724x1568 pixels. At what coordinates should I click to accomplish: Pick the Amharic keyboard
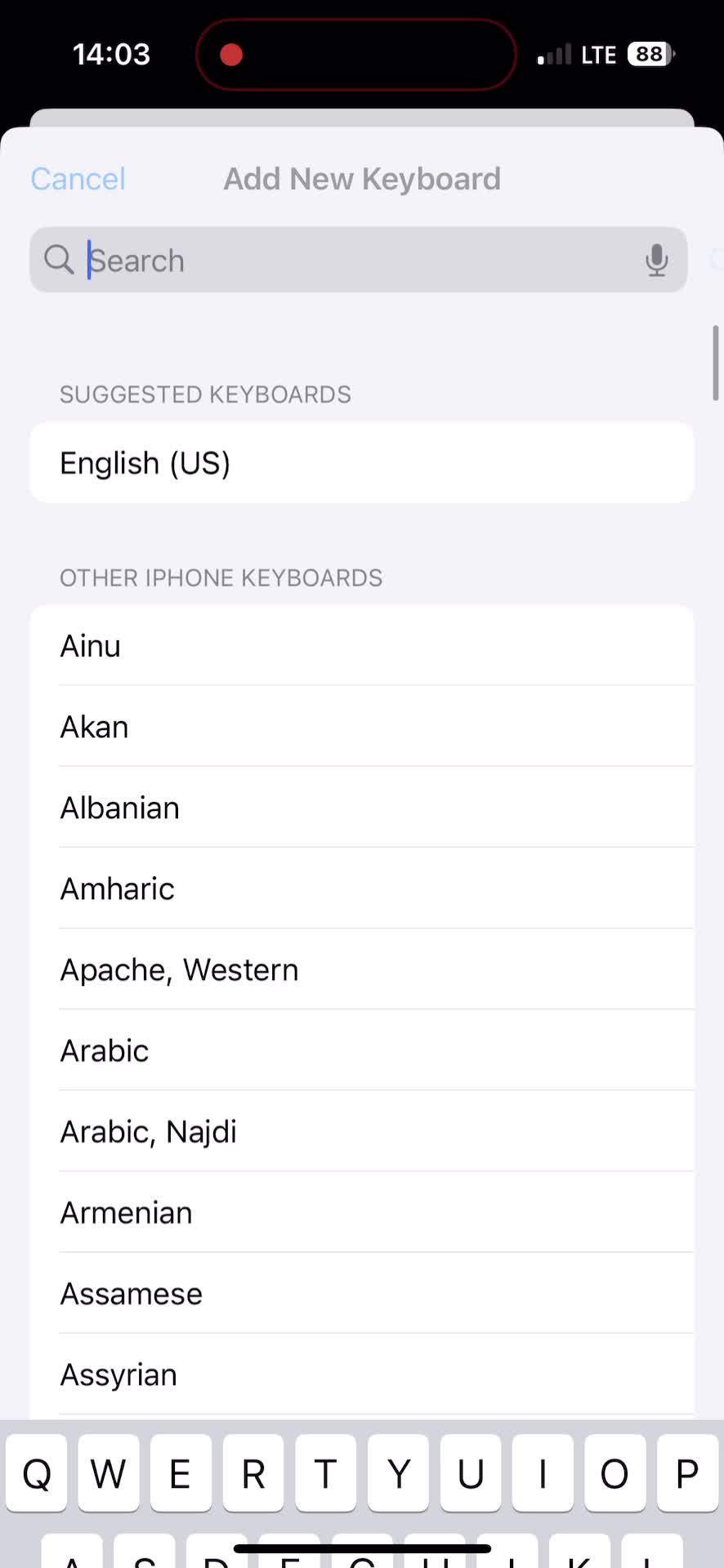coord(361,889)
